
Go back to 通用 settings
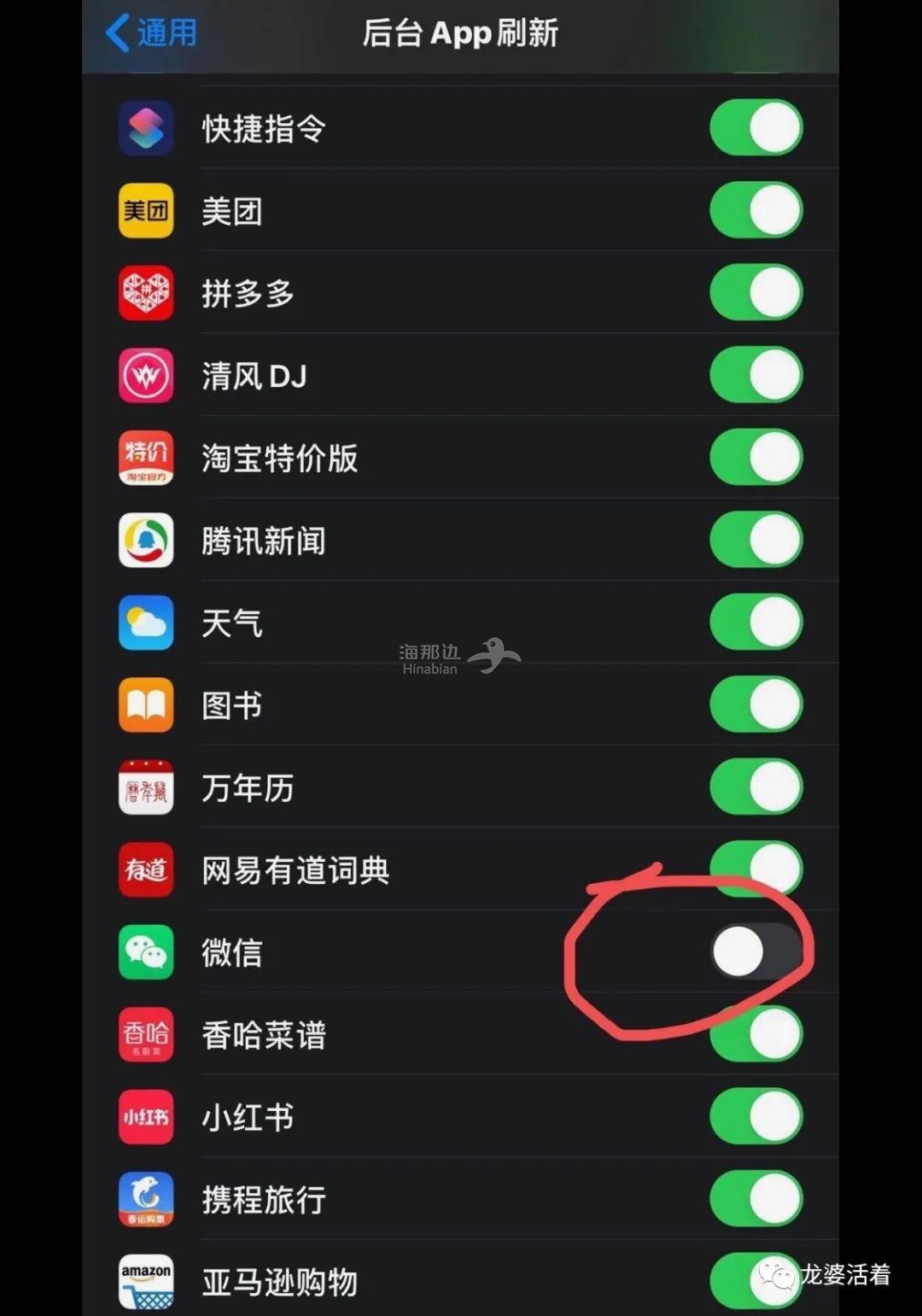(151, 33)
